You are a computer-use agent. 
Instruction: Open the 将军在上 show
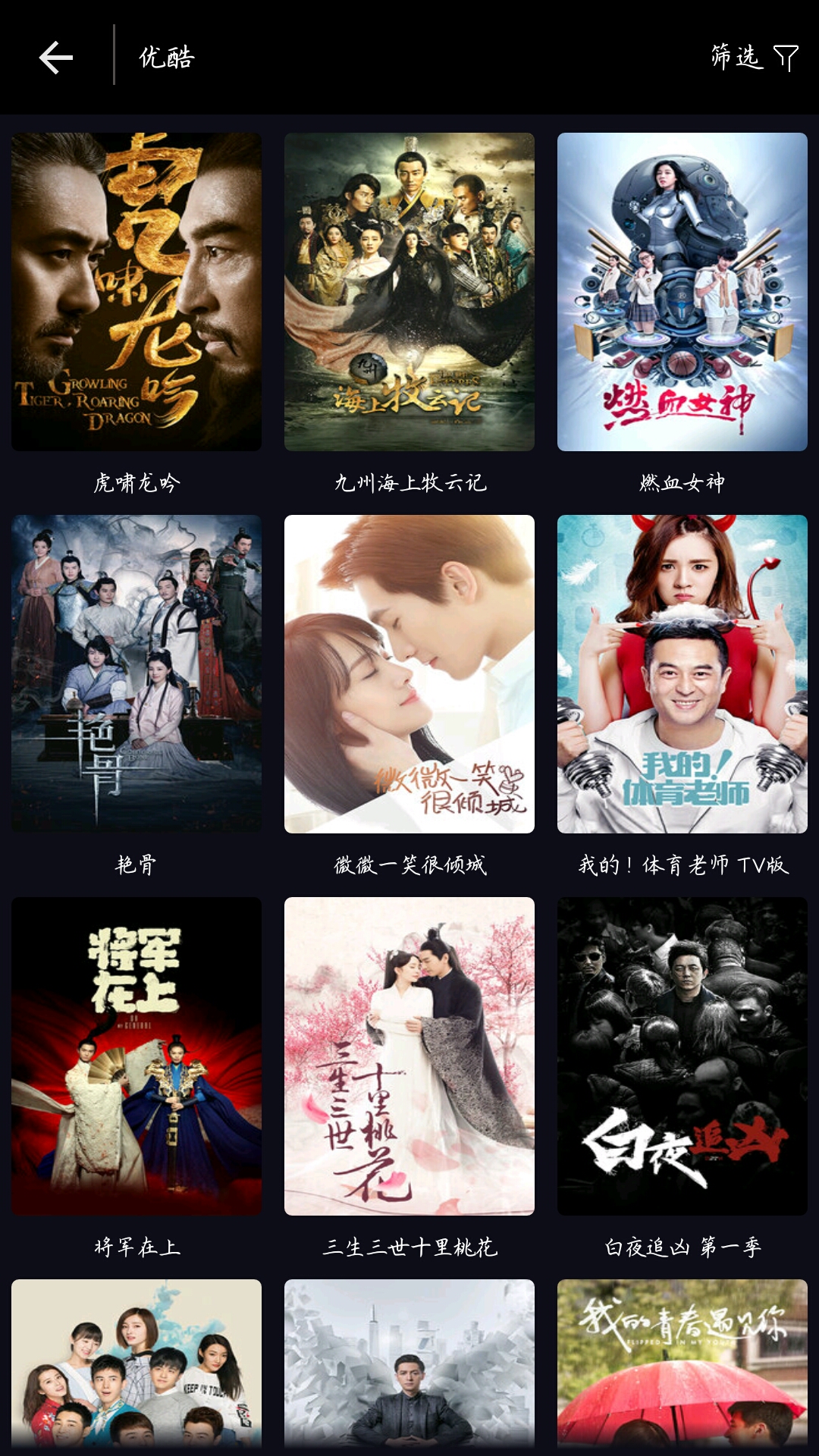pos(136,1056)
